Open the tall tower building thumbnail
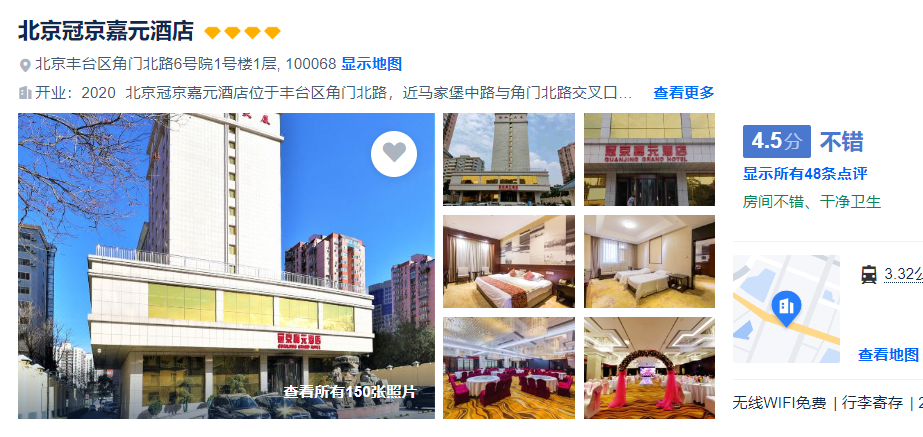Screen dimensions: 923x437 (x=508, y=159)
